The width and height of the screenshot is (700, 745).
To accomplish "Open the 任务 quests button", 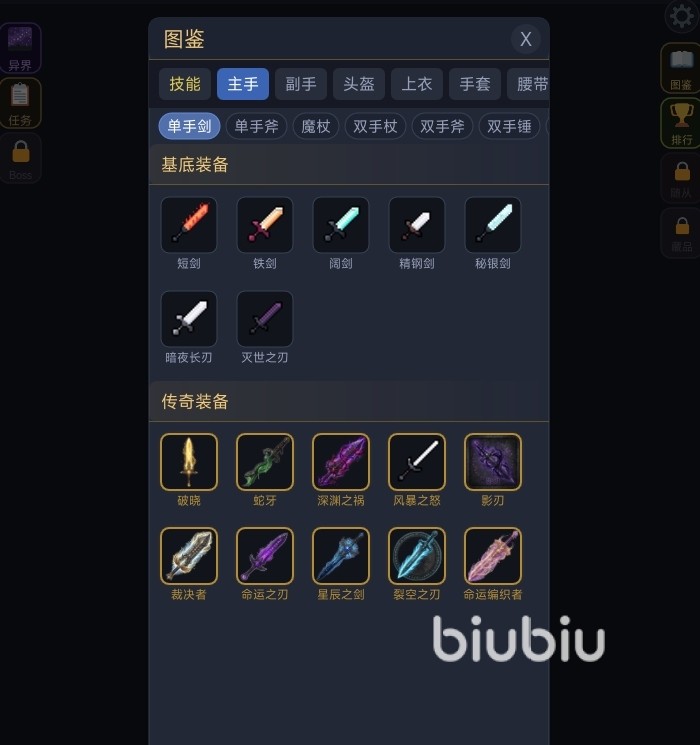I will 20,103.
